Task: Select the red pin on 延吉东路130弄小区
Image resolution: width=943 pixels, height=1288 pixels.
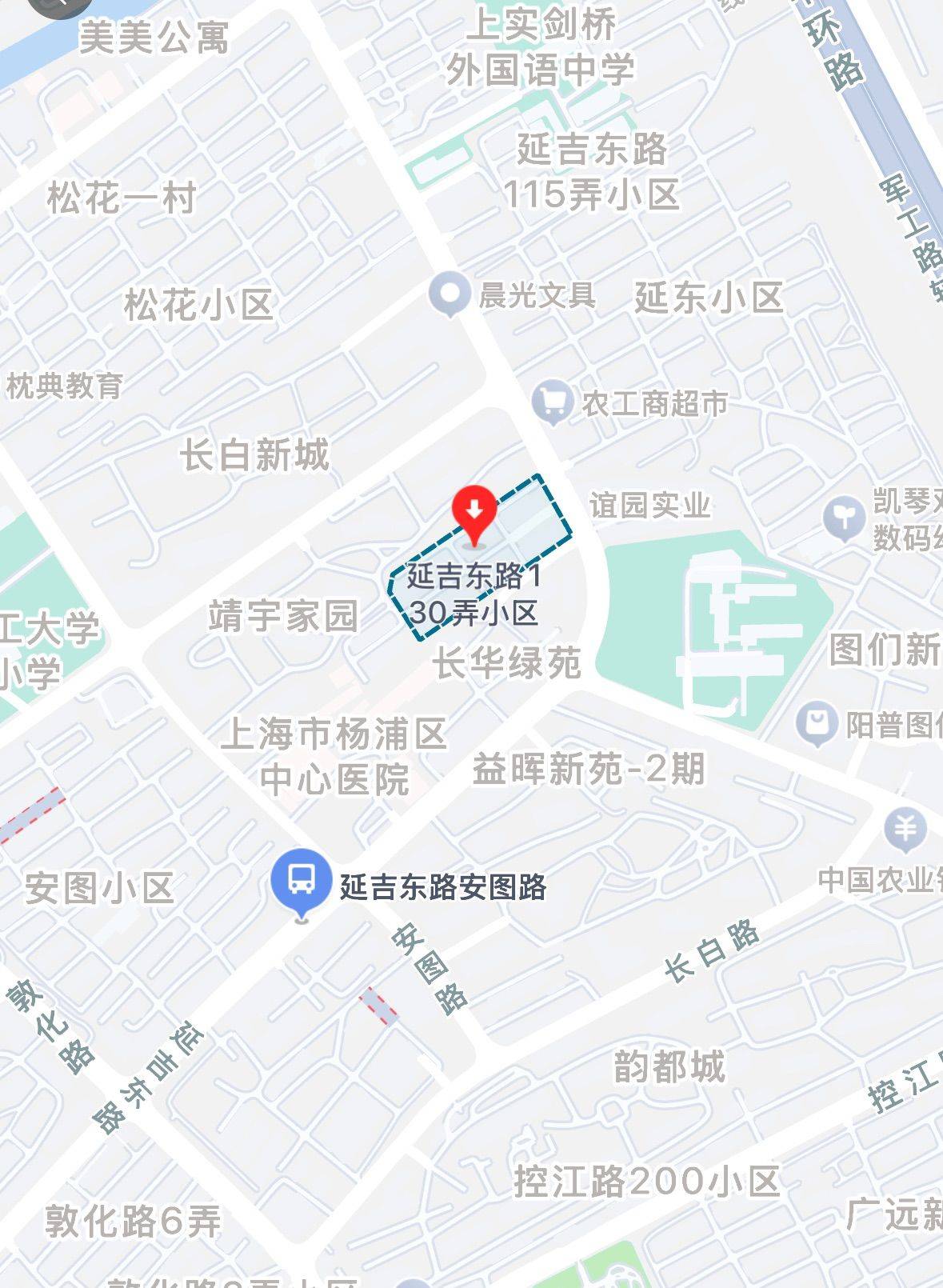Action: pos(475,512)
